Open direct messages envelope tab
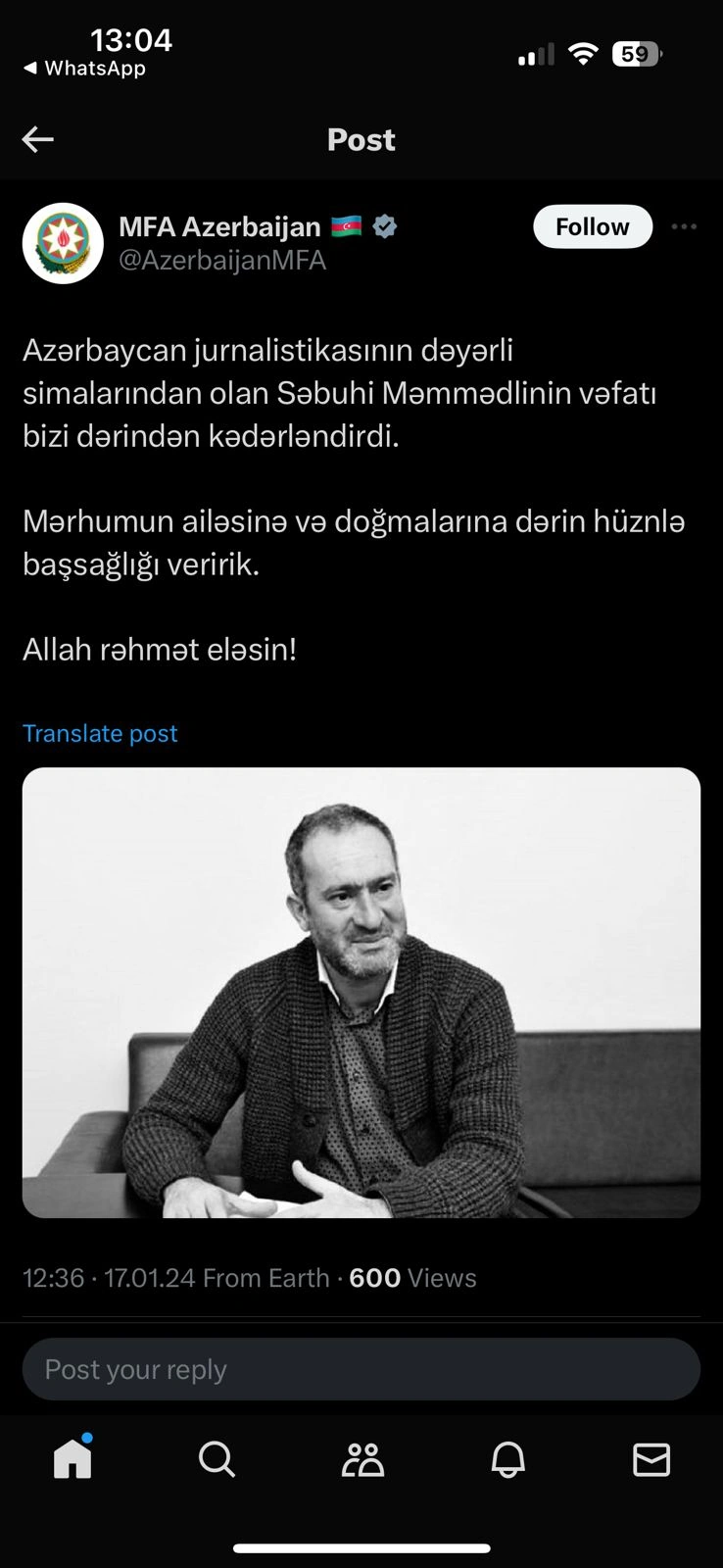Screen dimensions: 723x1568 click(x=651, y=1459)
